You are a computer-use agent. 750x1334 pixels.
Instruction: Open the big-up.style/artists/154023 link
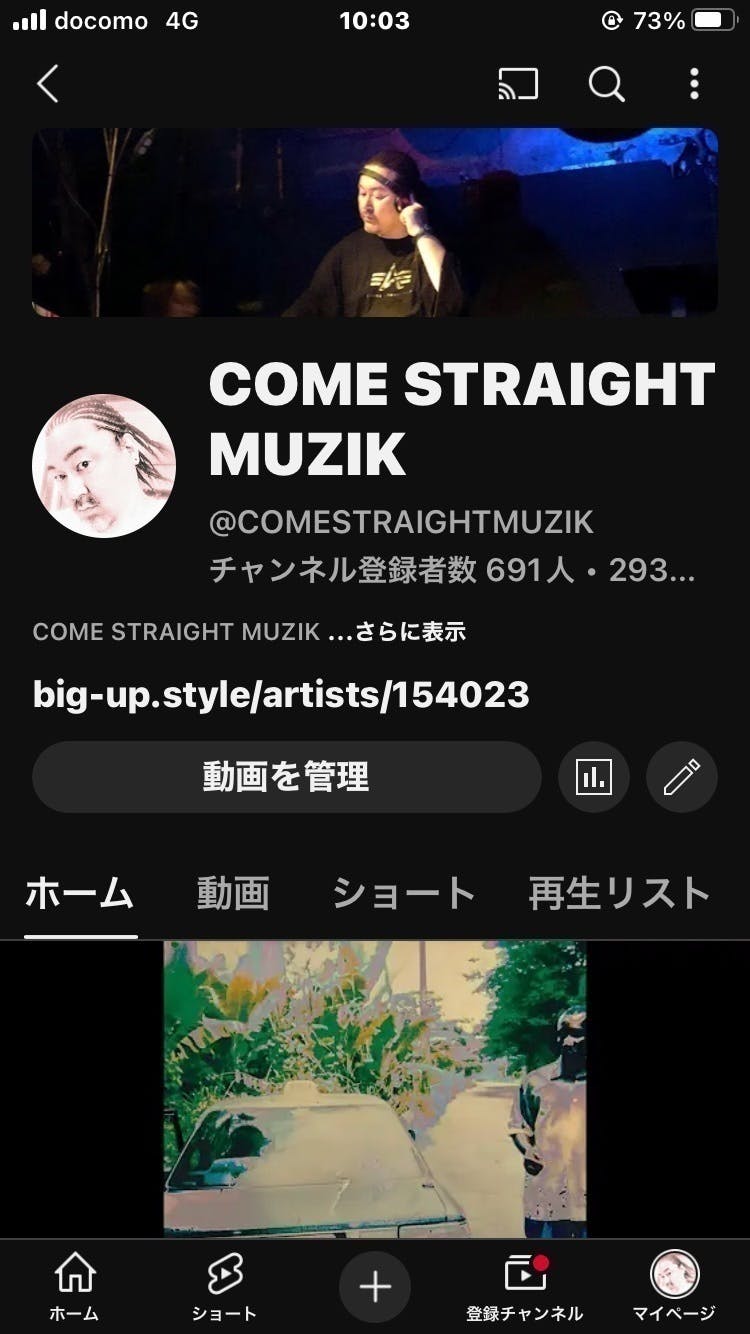coord(281,694)
